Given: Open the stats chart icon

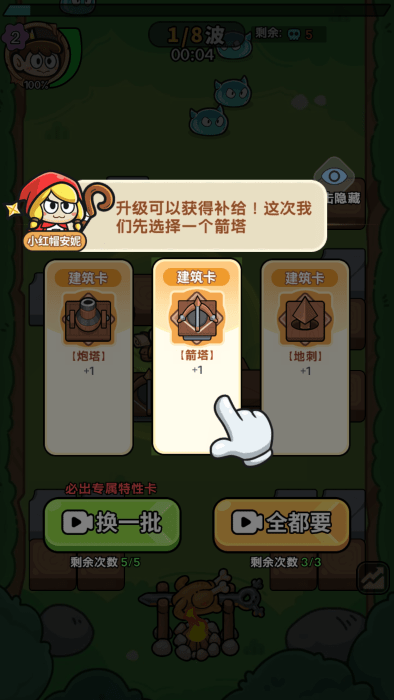Looking at the screenshot, I should pos(373,579).
